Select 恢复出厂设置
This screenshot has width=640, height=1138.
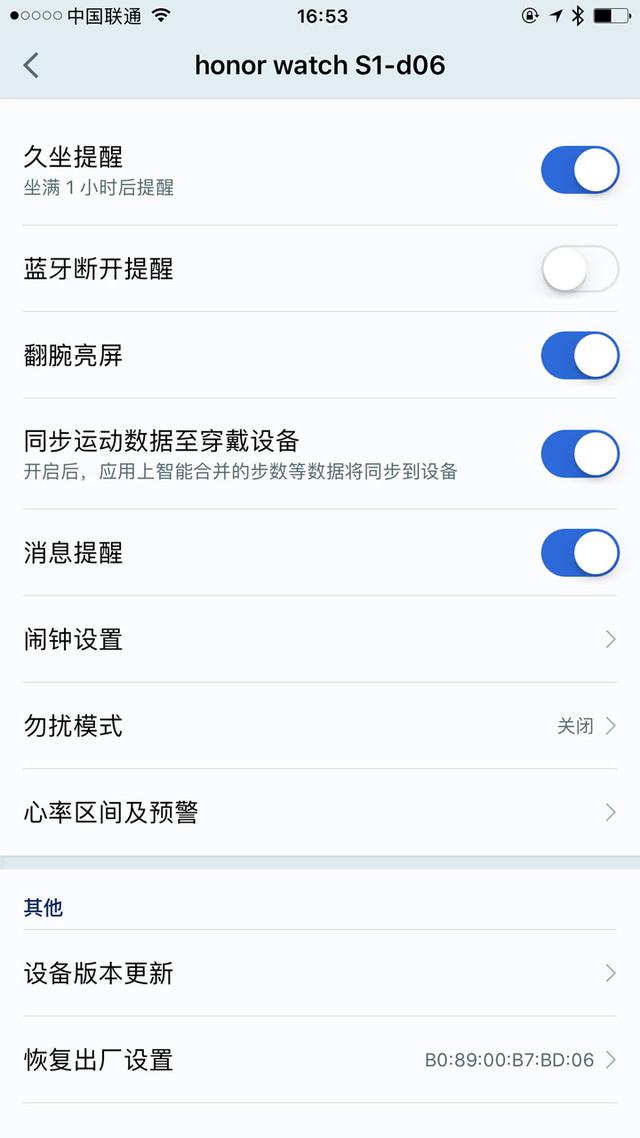pos(320,1060)
